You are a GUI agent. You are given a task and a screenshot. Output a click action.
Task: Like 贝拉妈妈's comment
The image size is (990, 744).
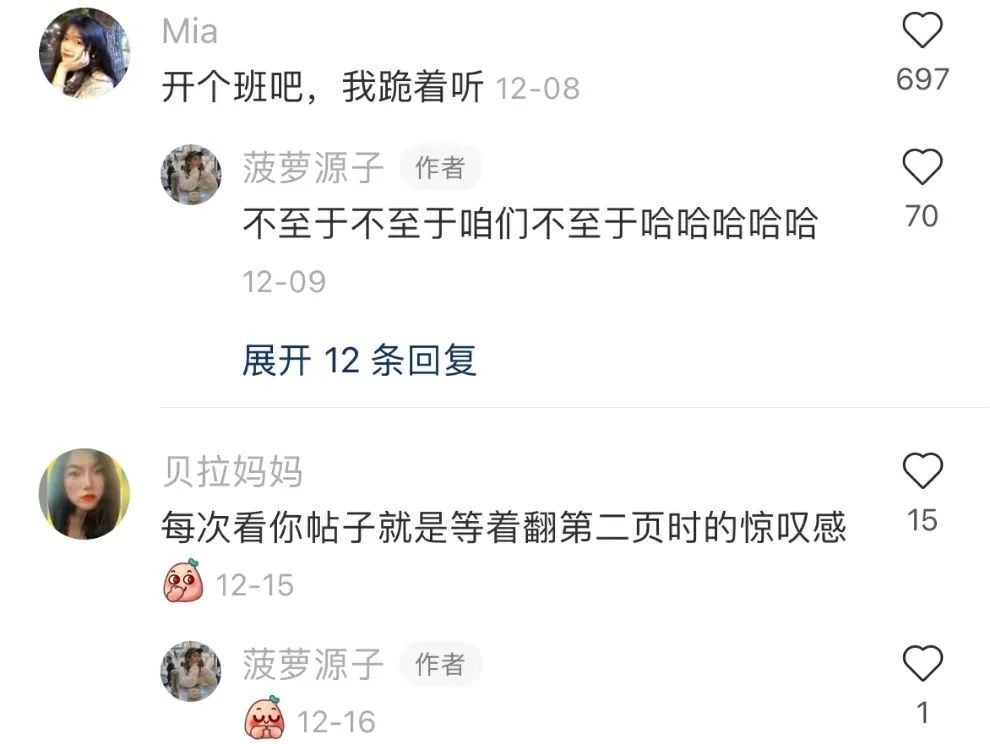pos(922,471)
